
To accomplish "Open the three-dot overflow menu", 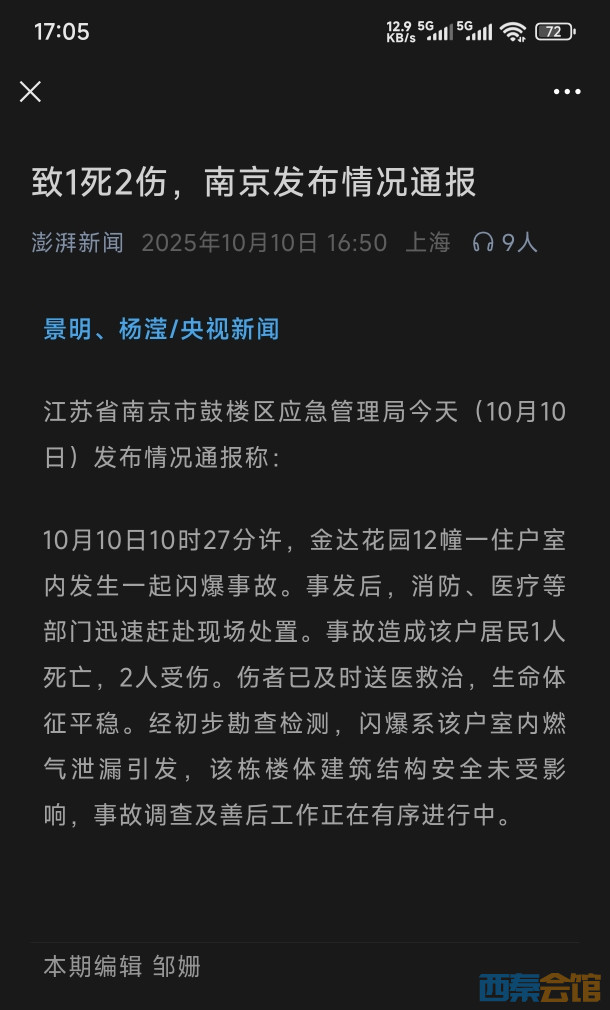I will [x=567, y=92].
